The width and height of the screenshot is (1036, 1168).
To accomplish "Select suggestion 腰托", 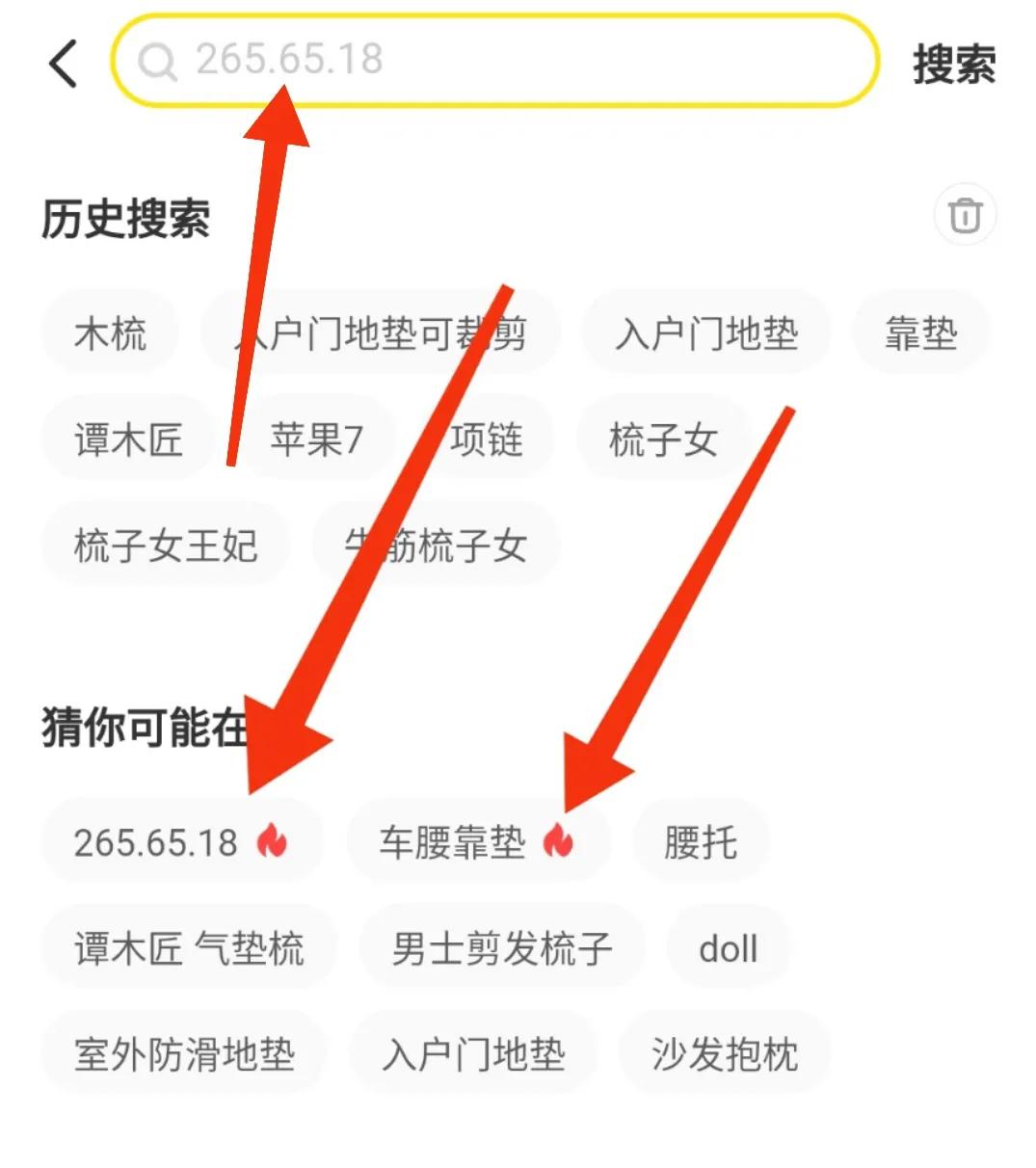I will click(x=701, y=840).
